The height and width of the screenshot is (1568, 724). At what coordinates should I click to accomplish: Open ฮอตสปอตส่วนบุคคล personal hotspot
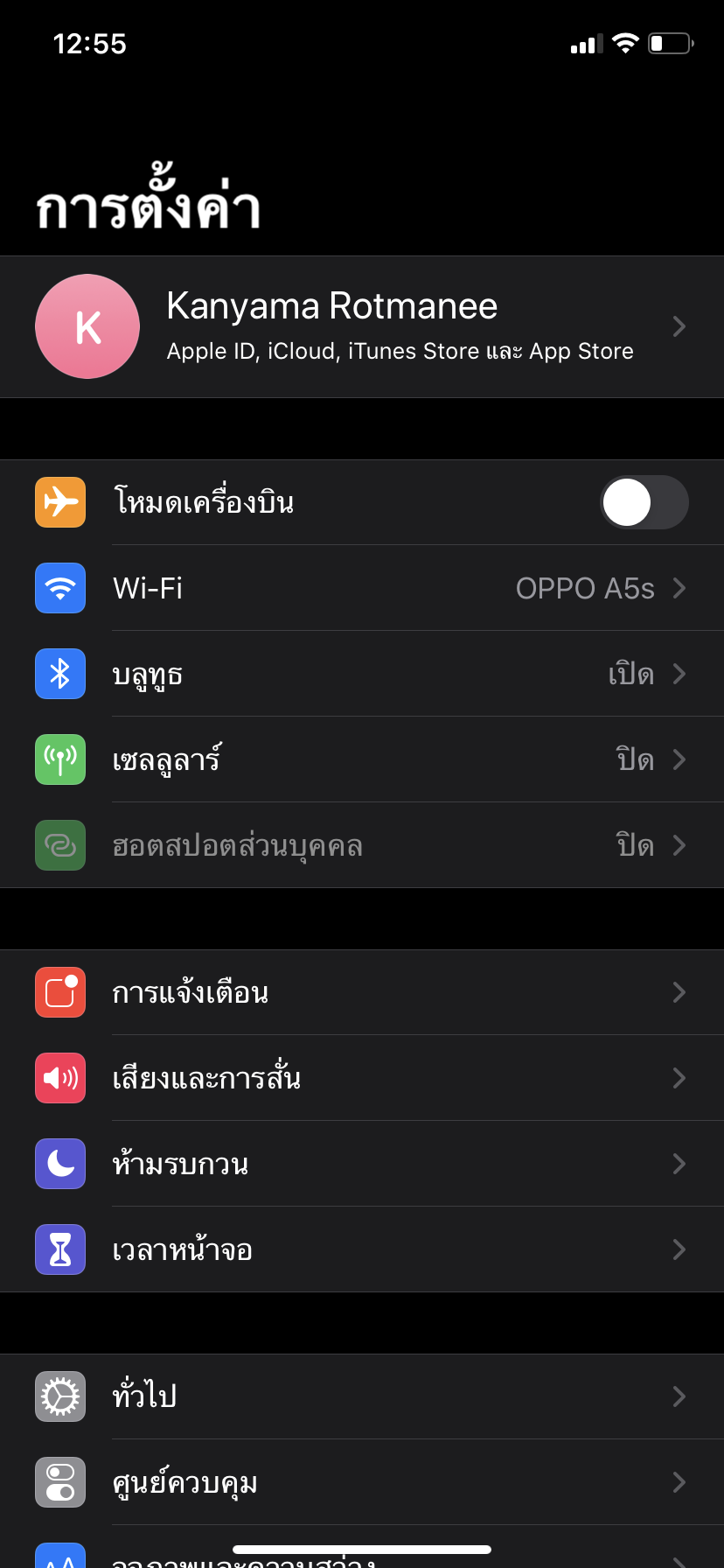[362, 845]
